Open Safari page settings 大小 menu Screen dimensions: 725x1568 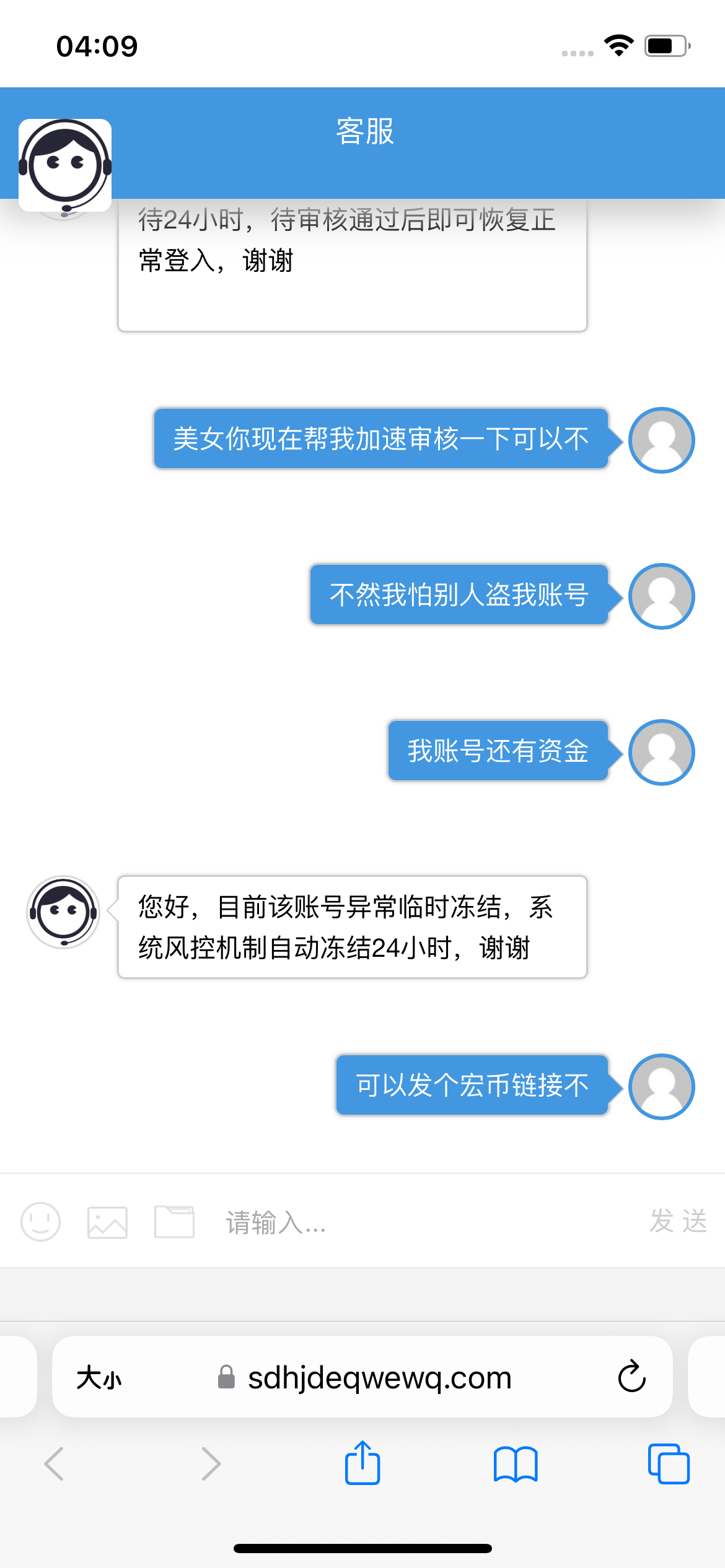tap(99, 1378)
